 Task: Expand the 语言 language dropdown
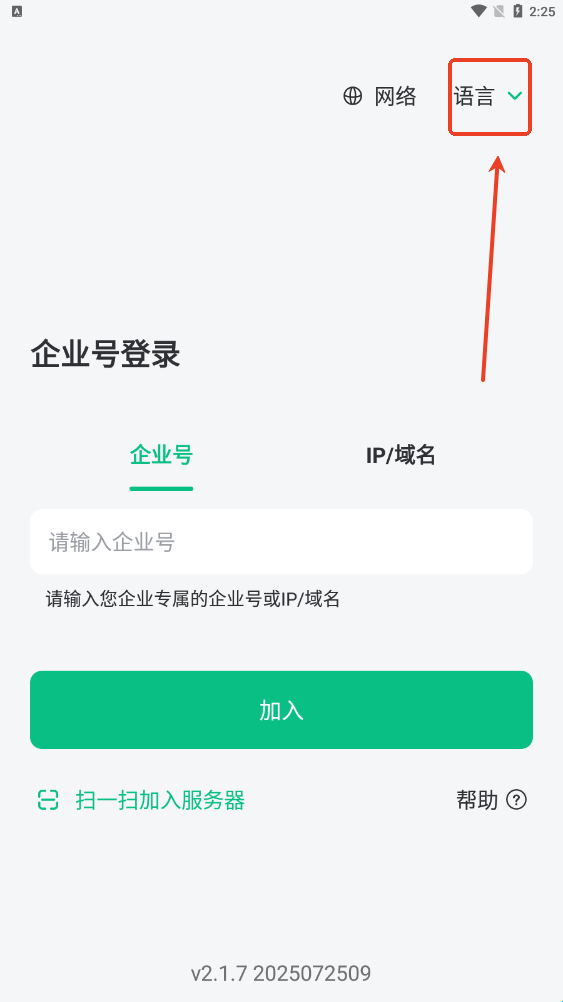pos(489,96)
